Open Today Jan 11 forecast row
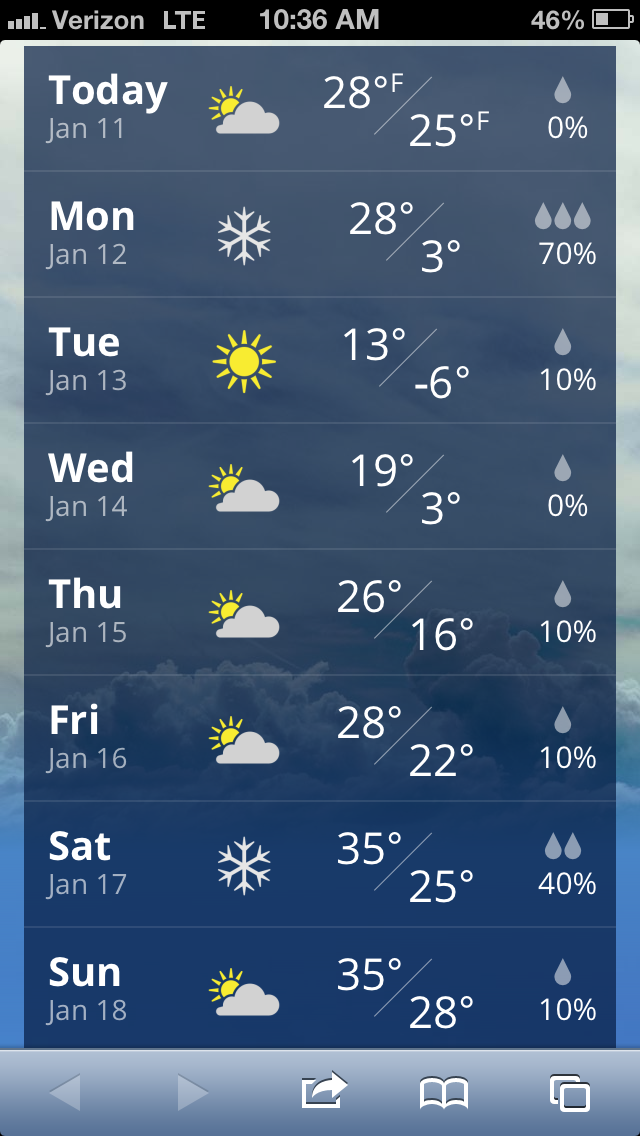The image size is (640, 1136). (320, 108)
